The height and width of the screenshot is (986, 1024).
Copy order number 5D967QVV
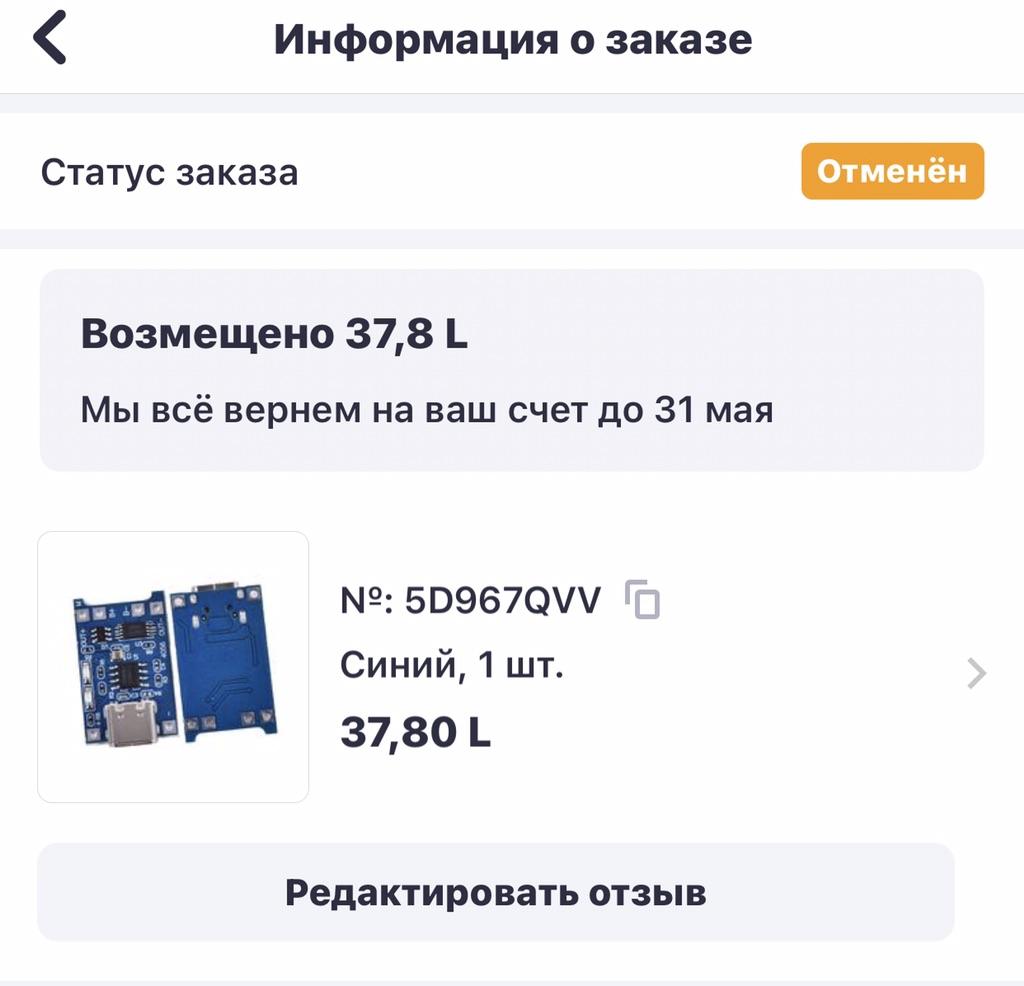tap(643, 600)
